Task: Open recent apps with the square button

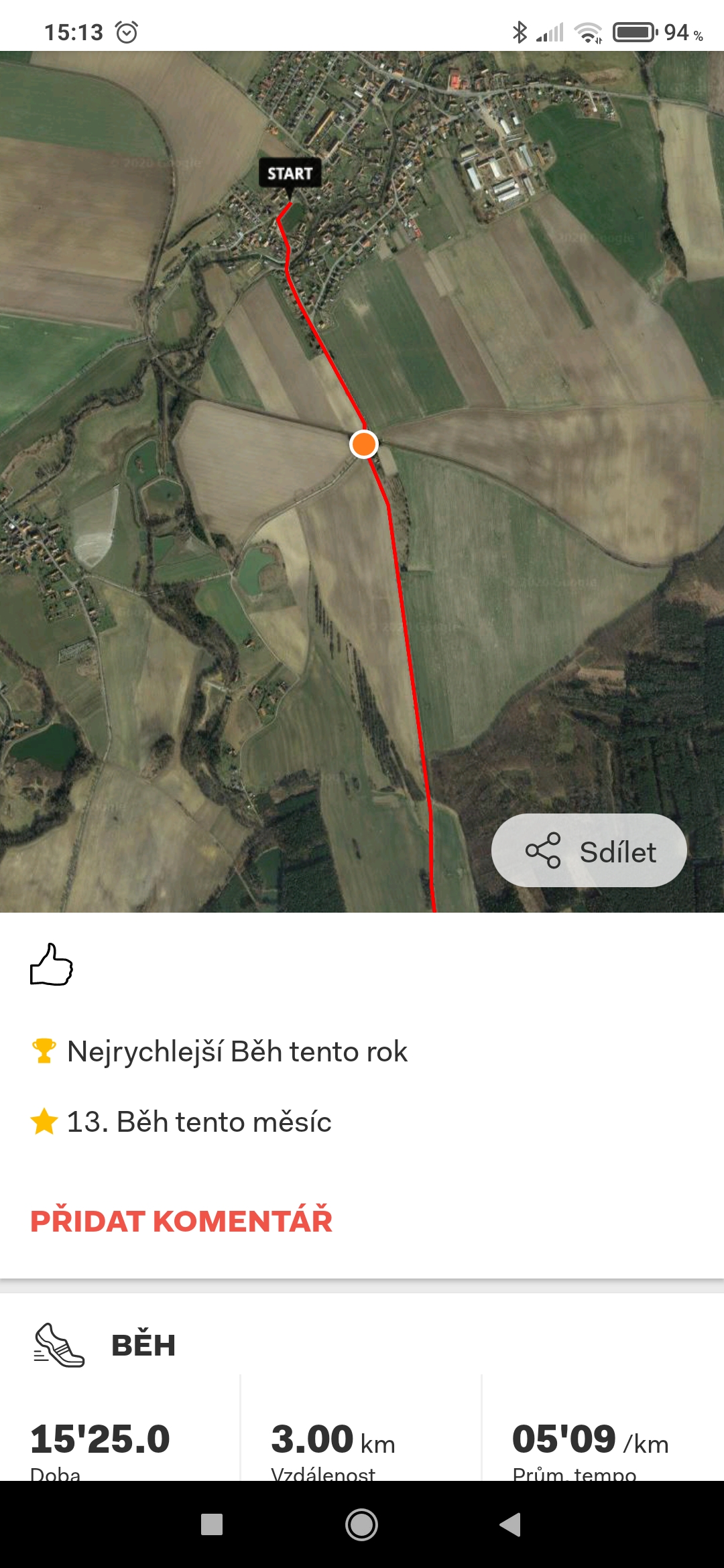Action: [x=212, y=1524]
